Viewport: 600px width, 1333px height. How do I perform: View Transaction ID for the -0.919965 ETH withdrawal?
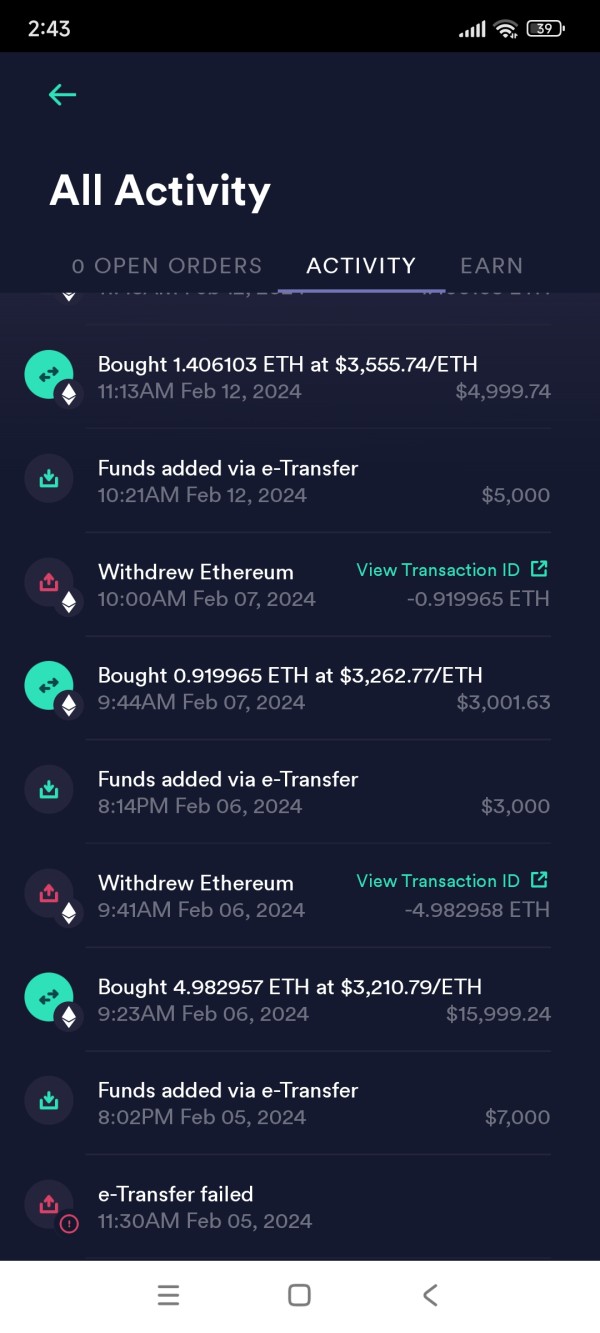(452, 569)
